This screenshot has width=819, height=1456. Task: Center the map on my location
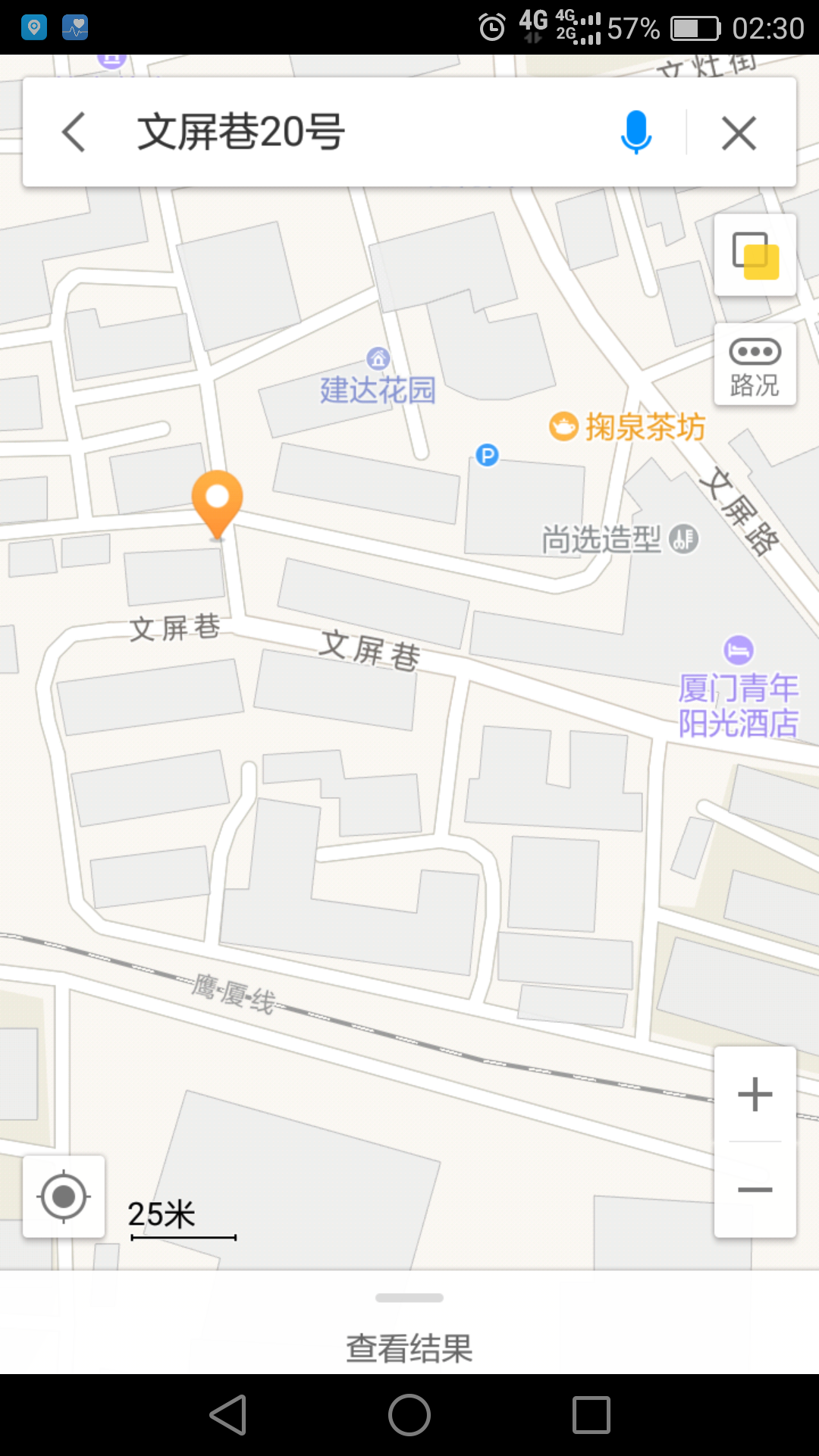coord(64,1197)
